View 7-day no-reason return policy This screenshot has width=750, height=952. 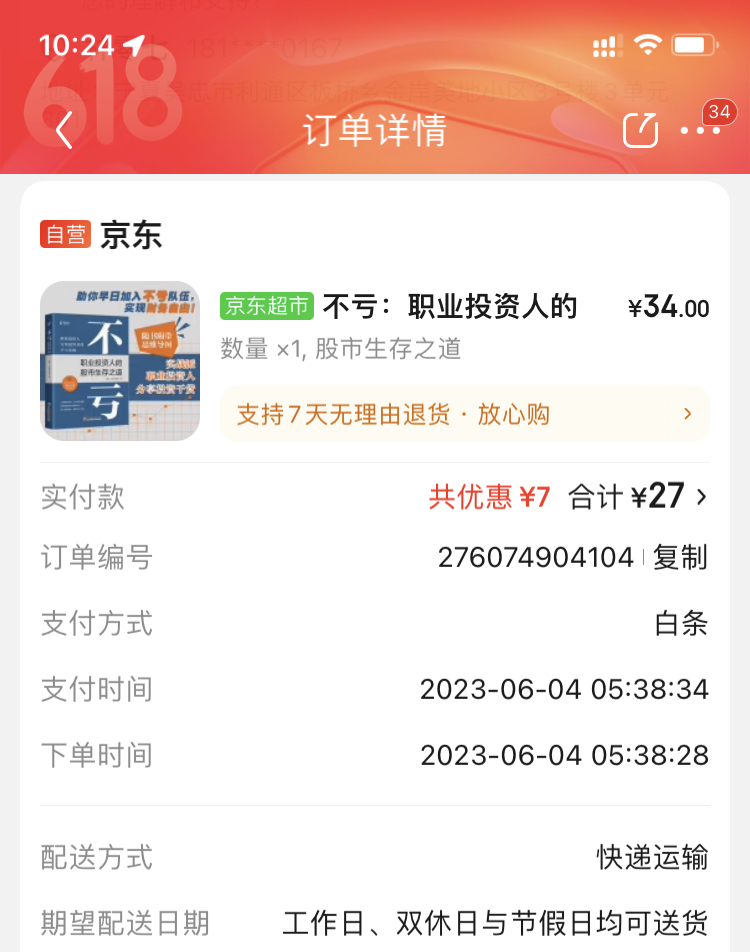coord(464,414)
